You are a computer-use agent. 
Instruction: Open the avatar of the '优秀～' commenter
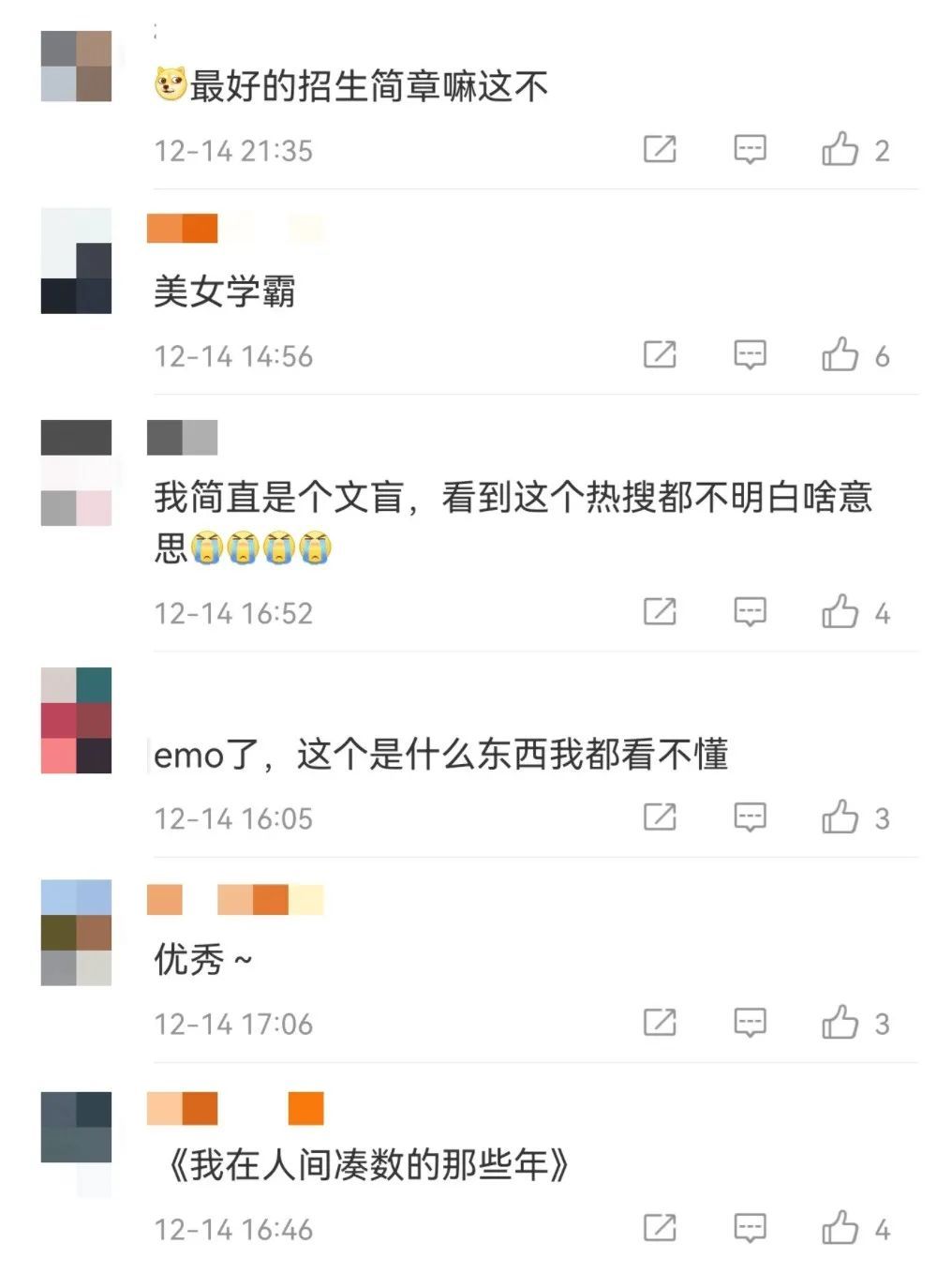(x=76, y=932)
